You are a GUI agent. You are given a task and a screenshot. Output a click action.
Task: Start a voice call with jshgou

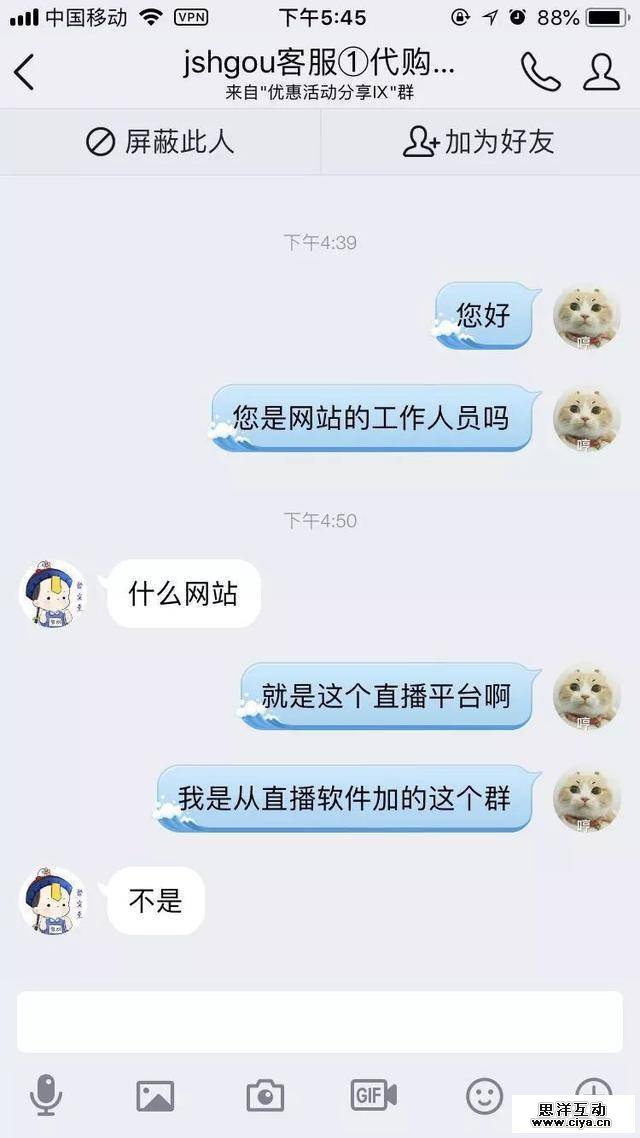tap(540, 72)
